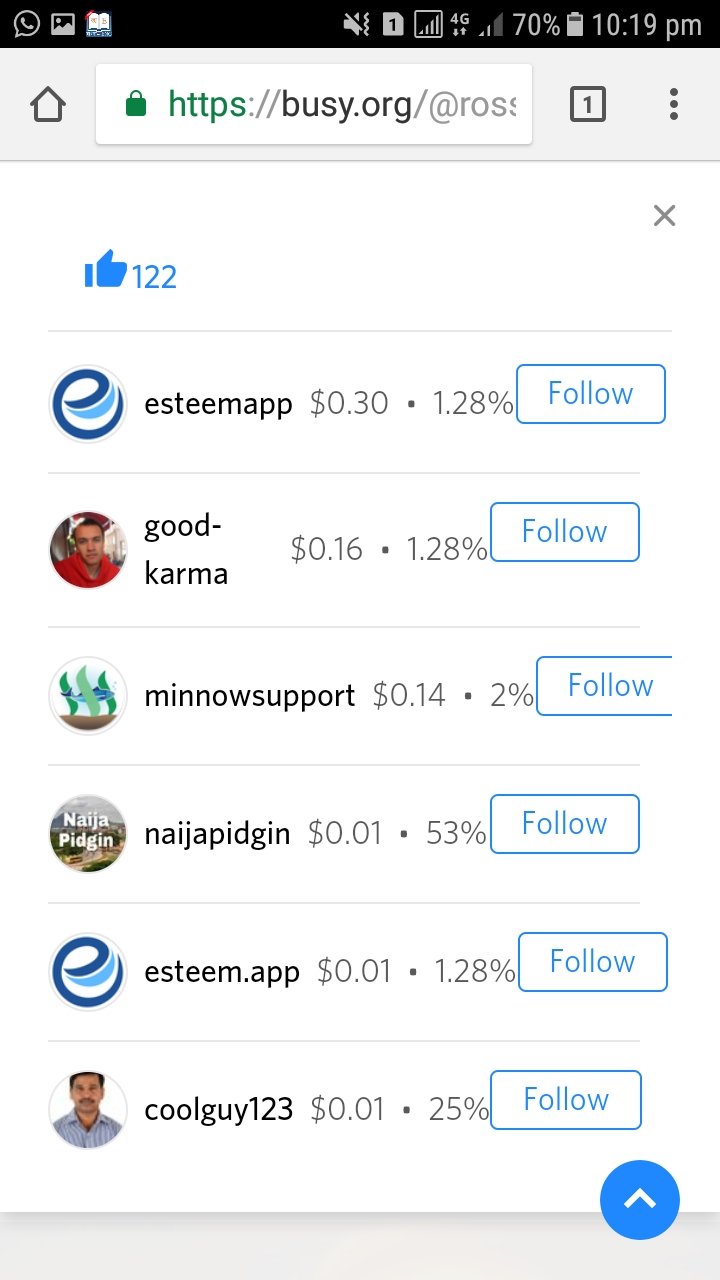The image size is (720, 1280).
Task: Open the browser overflow menu
Action: coord(674,104)
